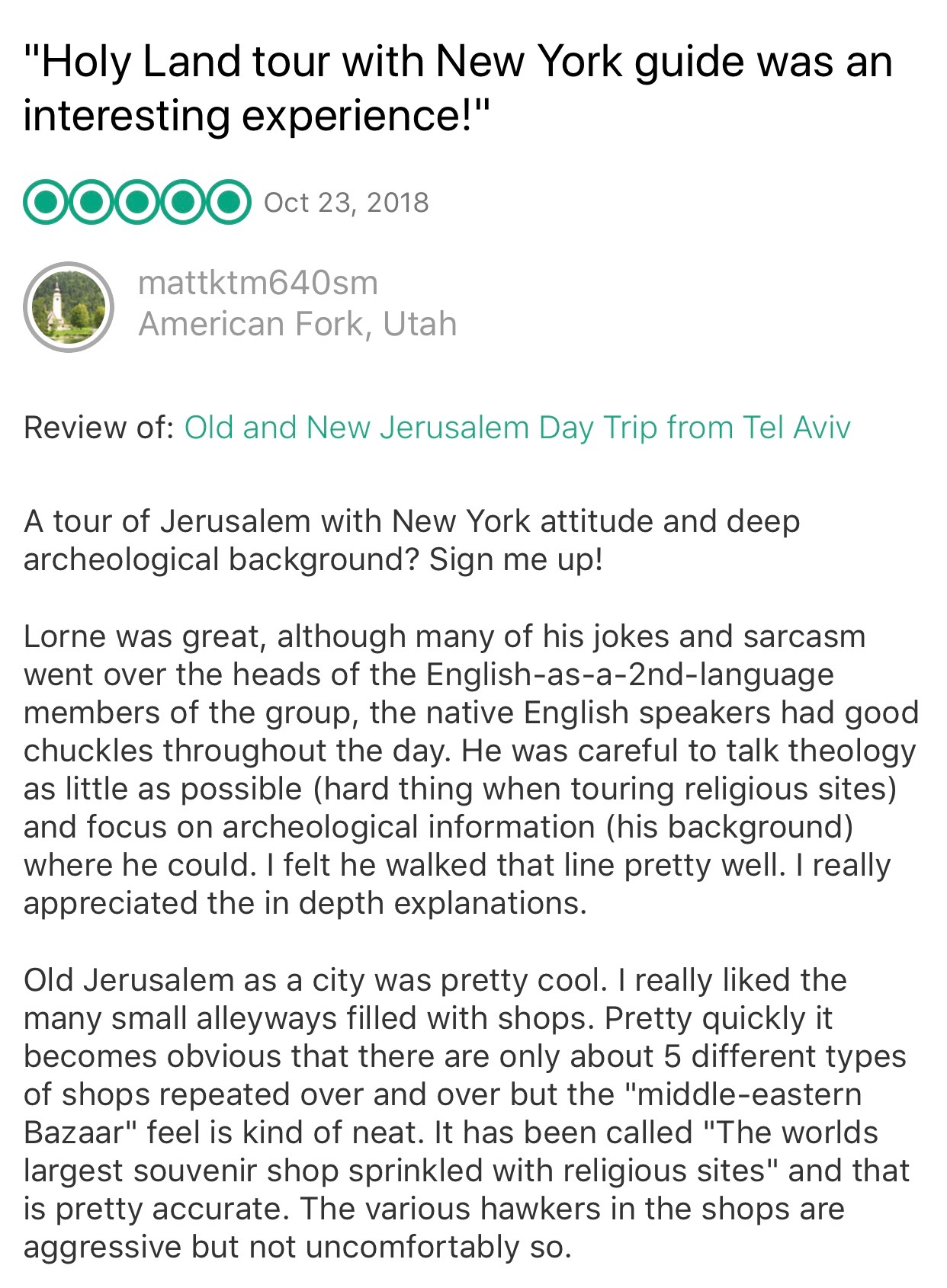View mattktm640sm's profile picture
947x1288 pixels.
point(69,306)
